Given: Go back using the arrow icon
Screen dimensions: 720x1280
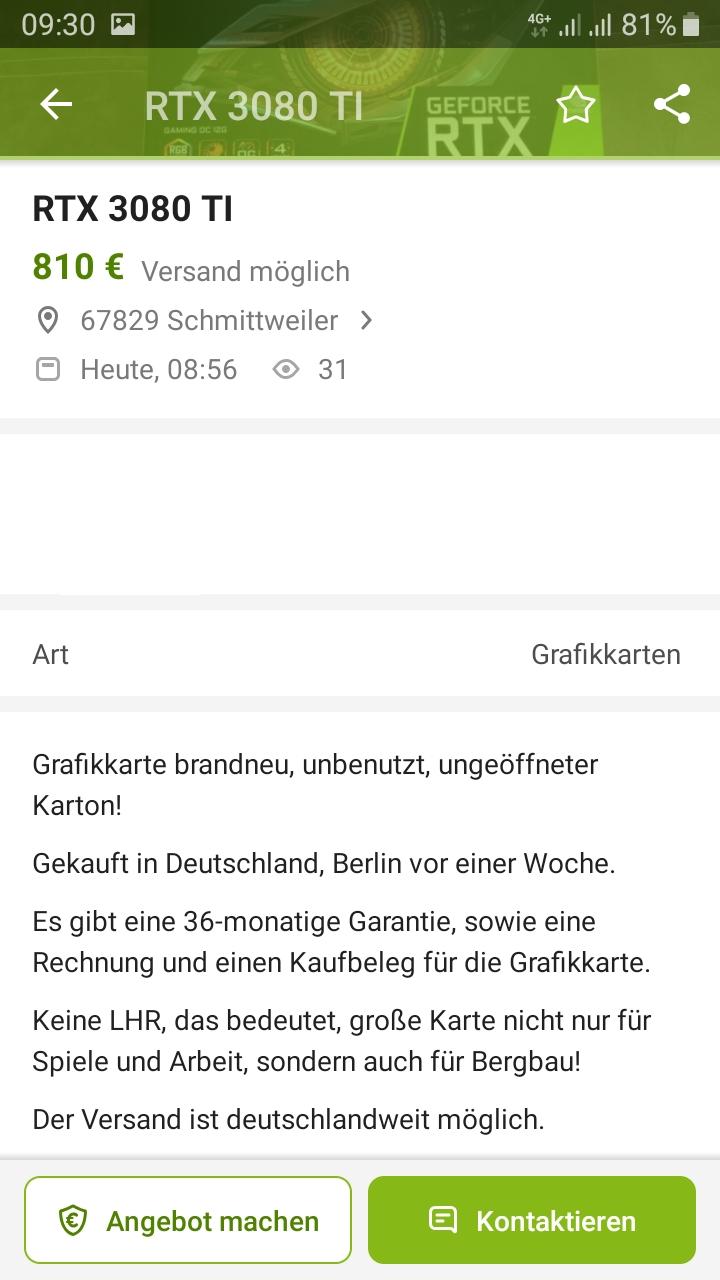Looking at the screenshot, I should click(x=56, y=105).
